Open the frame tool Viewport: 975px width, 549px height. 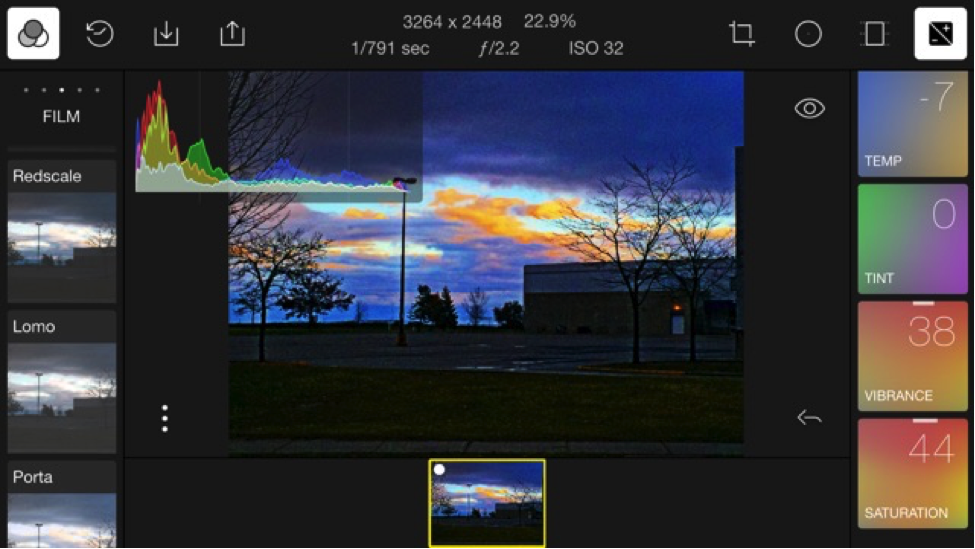tap(874, 34)
